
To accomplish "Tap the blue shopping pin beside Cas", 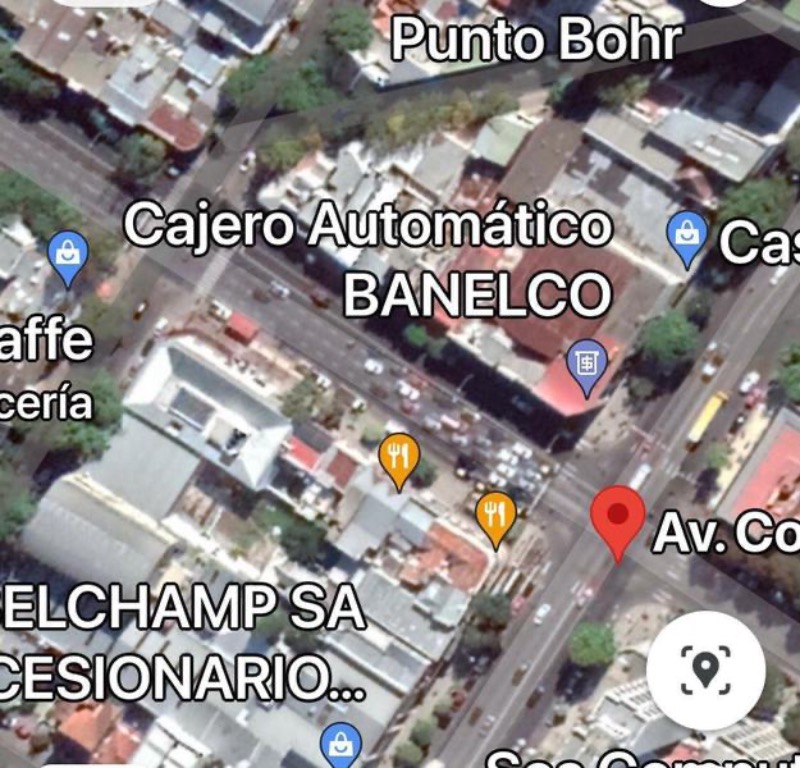I will 687,237.
